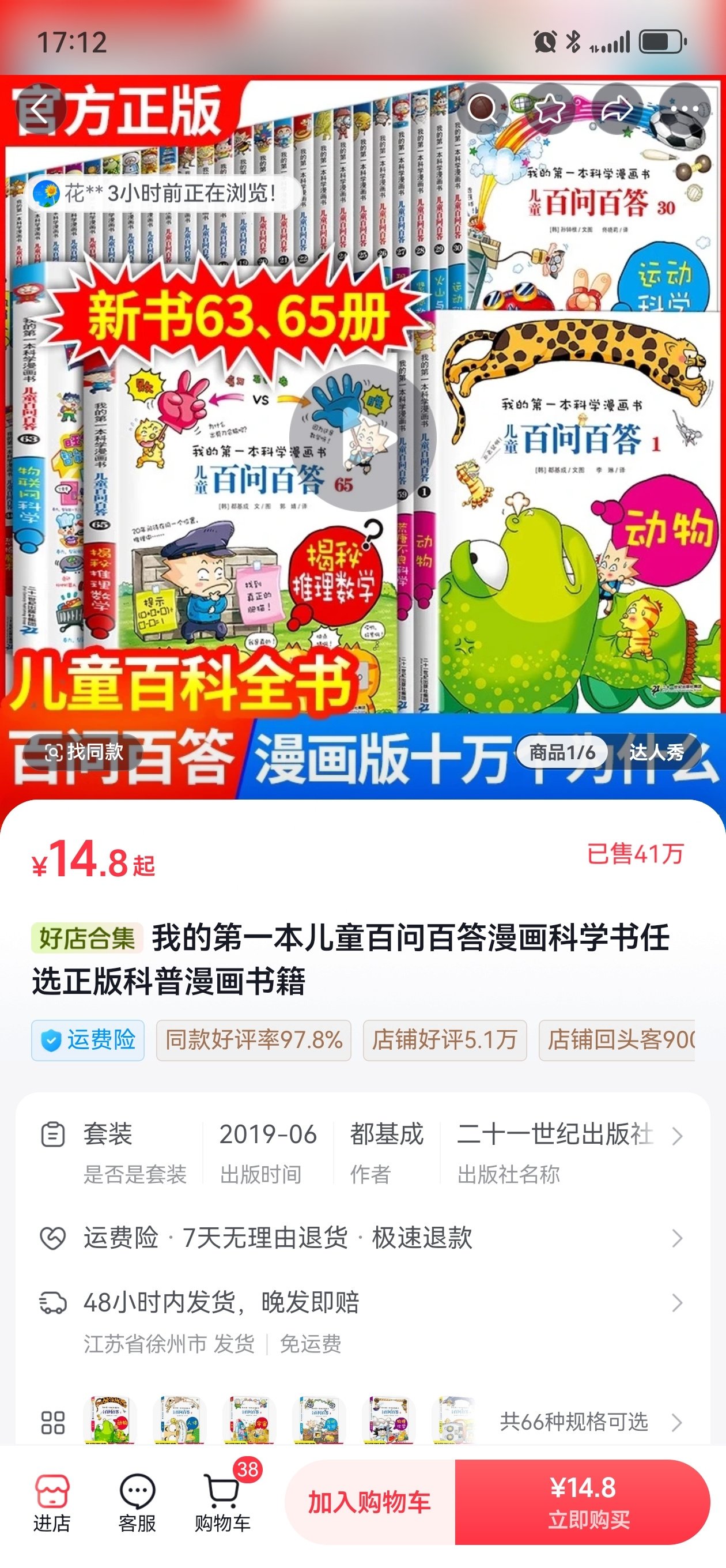Tap the 同款好评率97.8% chip
726x1568 pixels.
click(254, 1041)
